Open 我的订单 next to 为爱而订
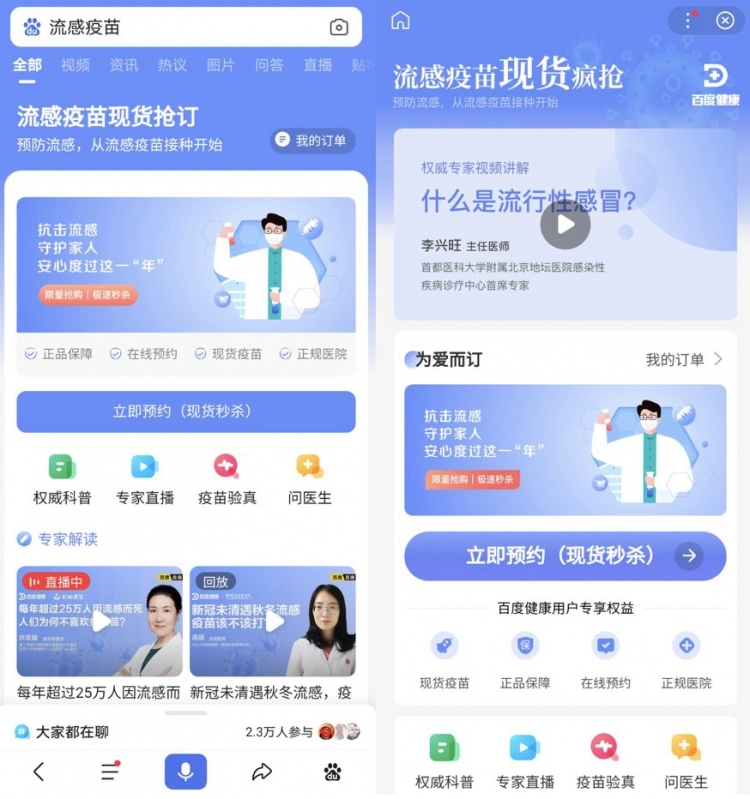The height and width of the screenshot is (799, 750). [683, 359]
